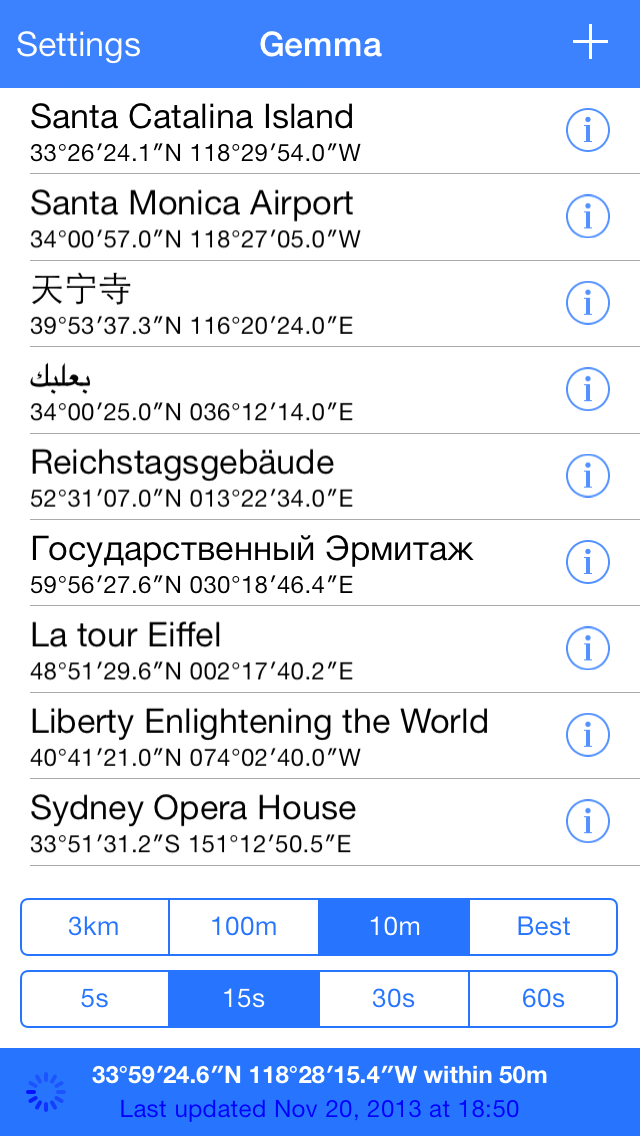Viewport: 640px width, 1136px height.
Task: Select the 3km accuracy segment
Action: (x=94, y=927)
